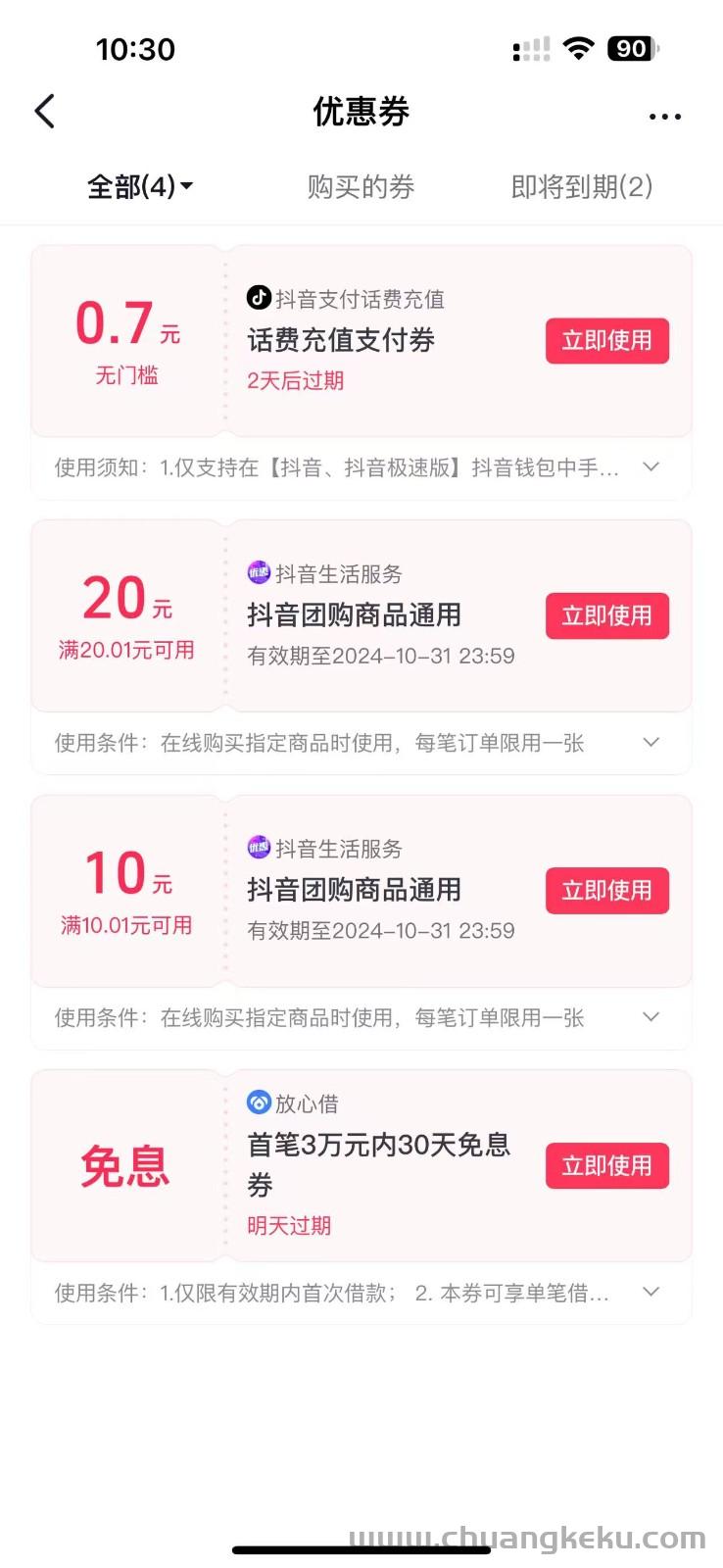Open the three-dot overflow menu

pos(664,117)
